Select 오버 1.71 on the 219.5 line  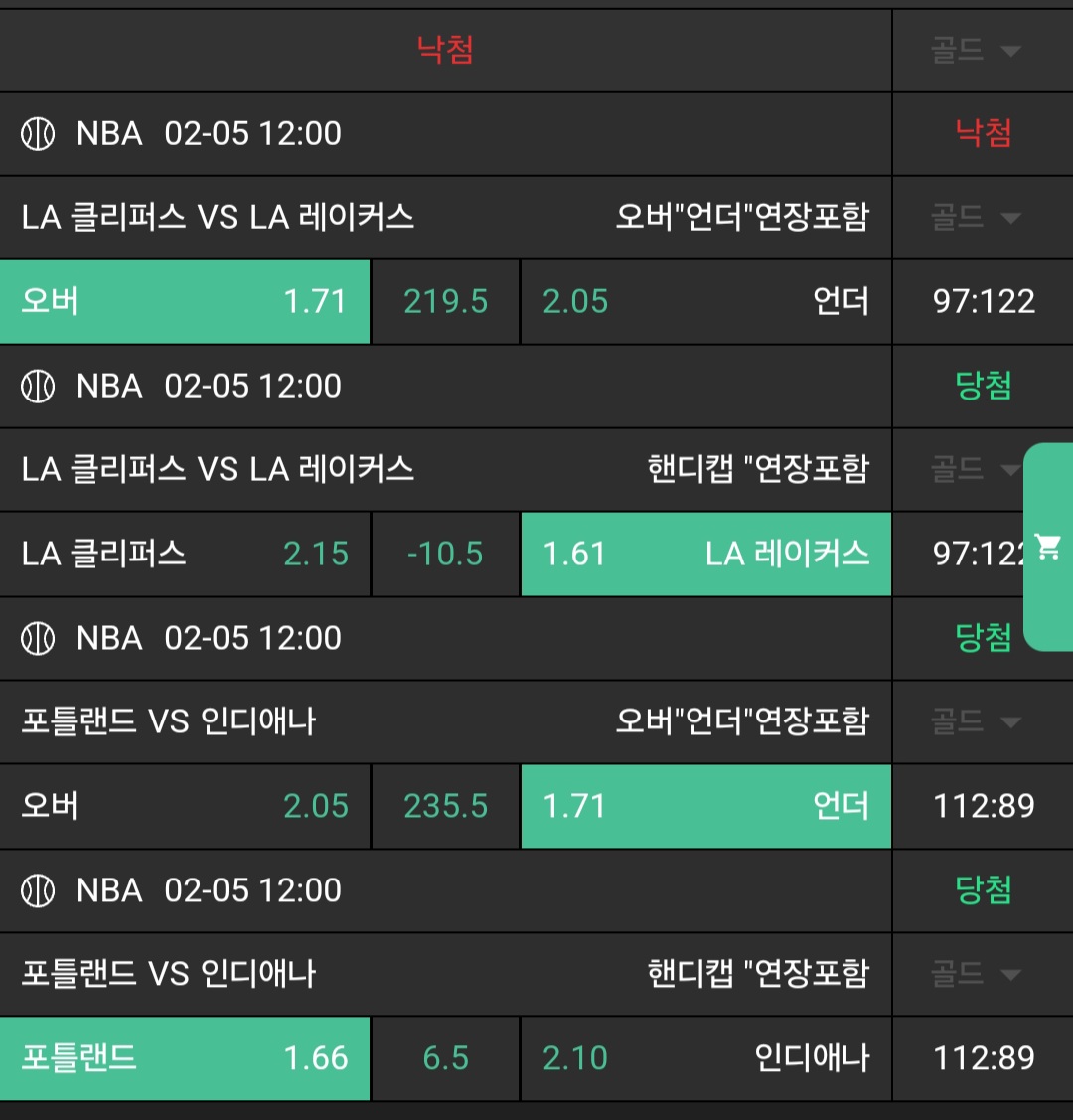point(185,302)
